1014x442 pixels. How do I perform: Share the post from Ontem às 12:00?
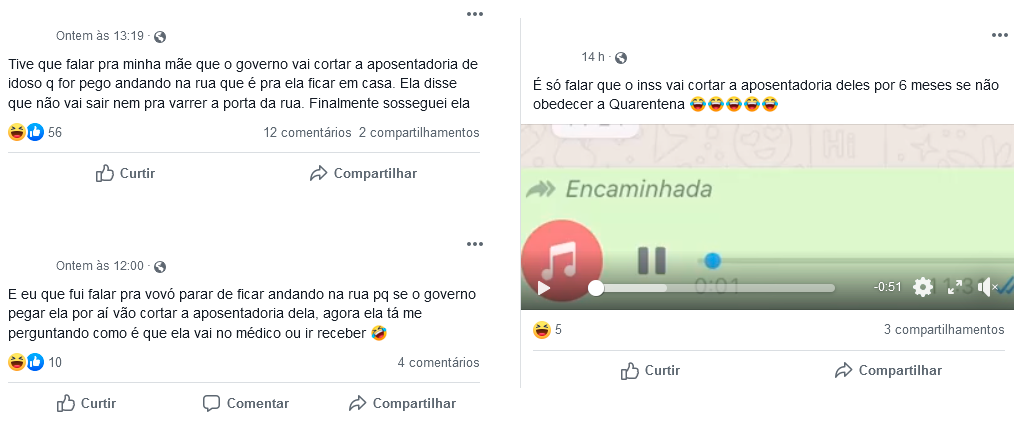point(403,403)
